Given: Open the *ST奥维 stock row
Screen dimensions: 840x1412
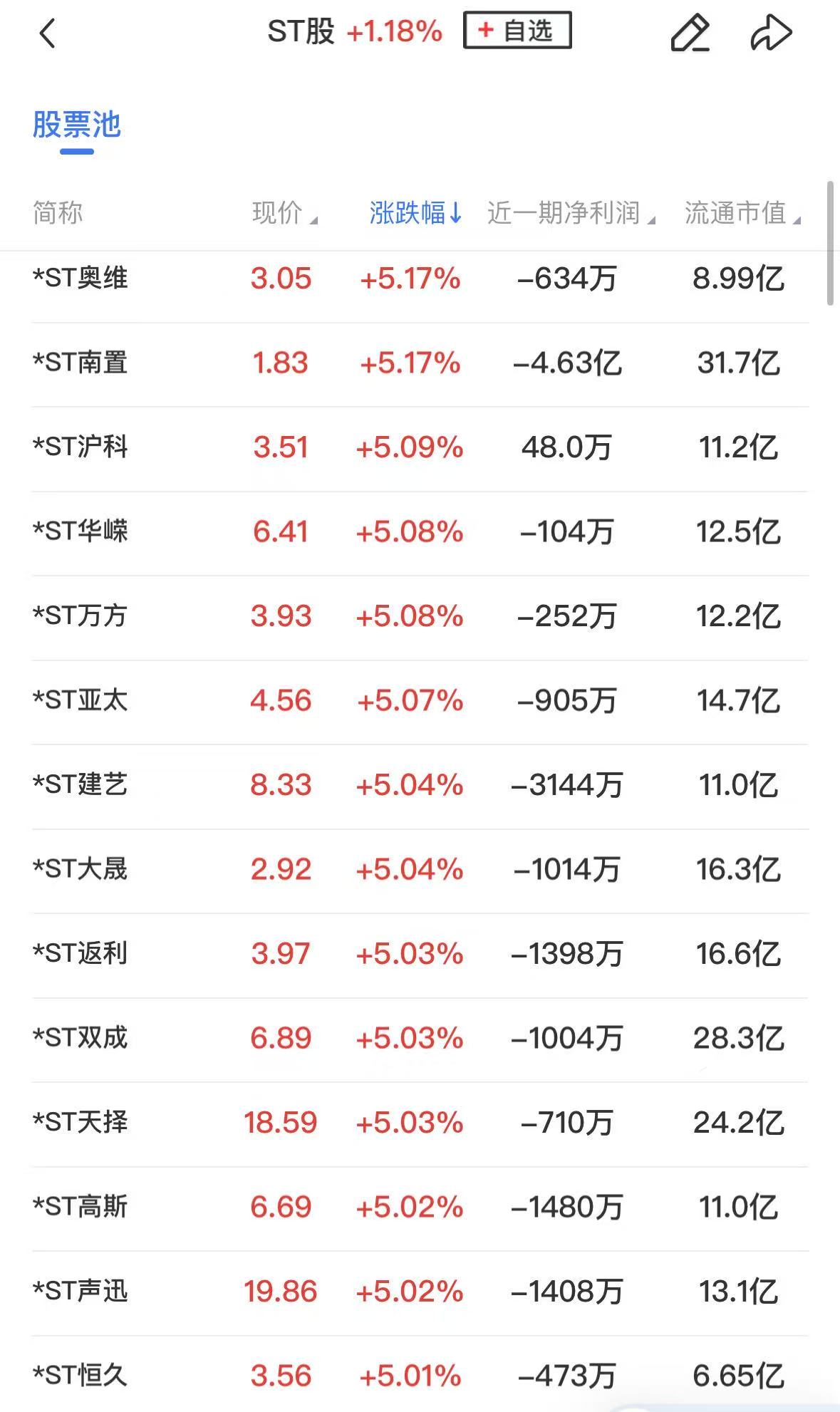Looking at the screenshot, I should 420,279.
